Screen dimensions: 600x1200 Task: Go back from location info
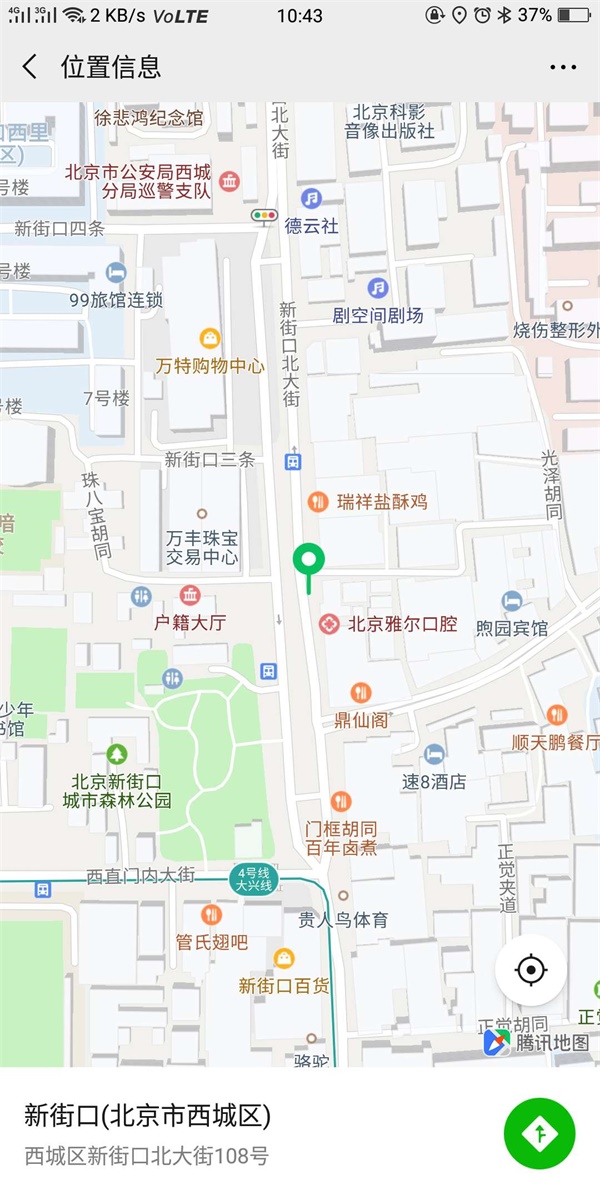point(30,67)
